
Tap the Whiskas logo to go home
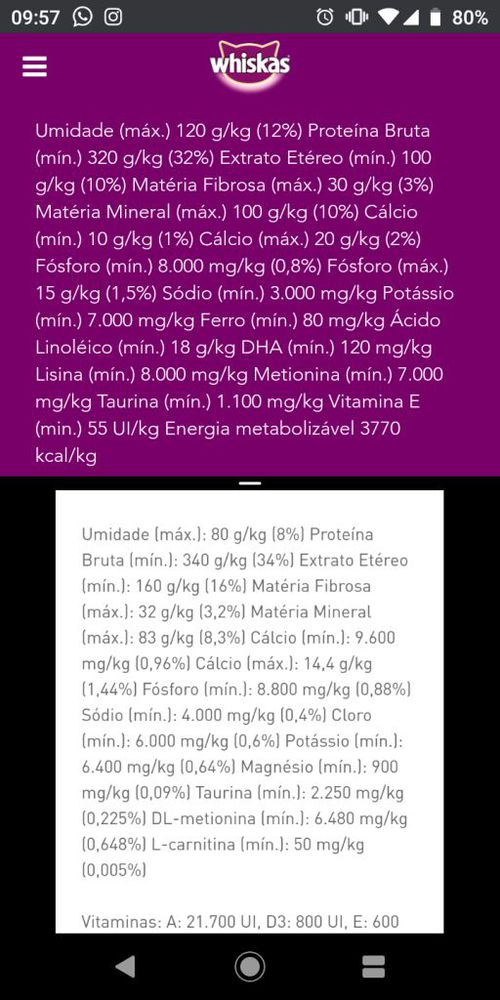coord(249,64)
